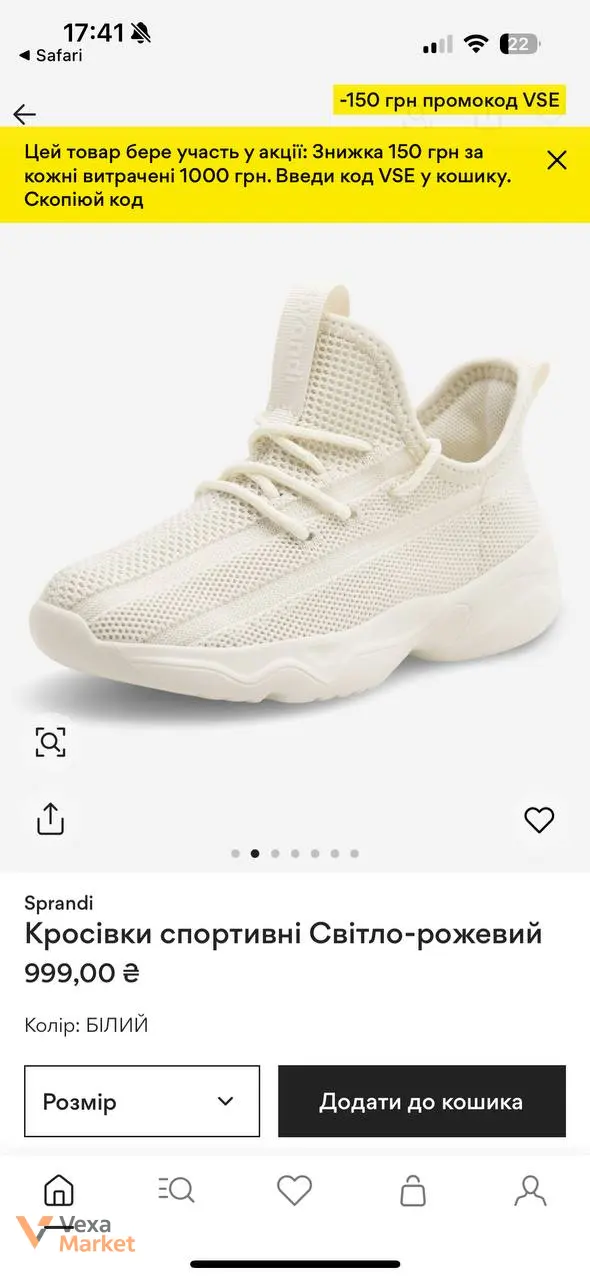Image resolution: width=590 pixels, height=1280 pixels.
Task: Open the image zoom icon
Action: click(x=50, y=742)
